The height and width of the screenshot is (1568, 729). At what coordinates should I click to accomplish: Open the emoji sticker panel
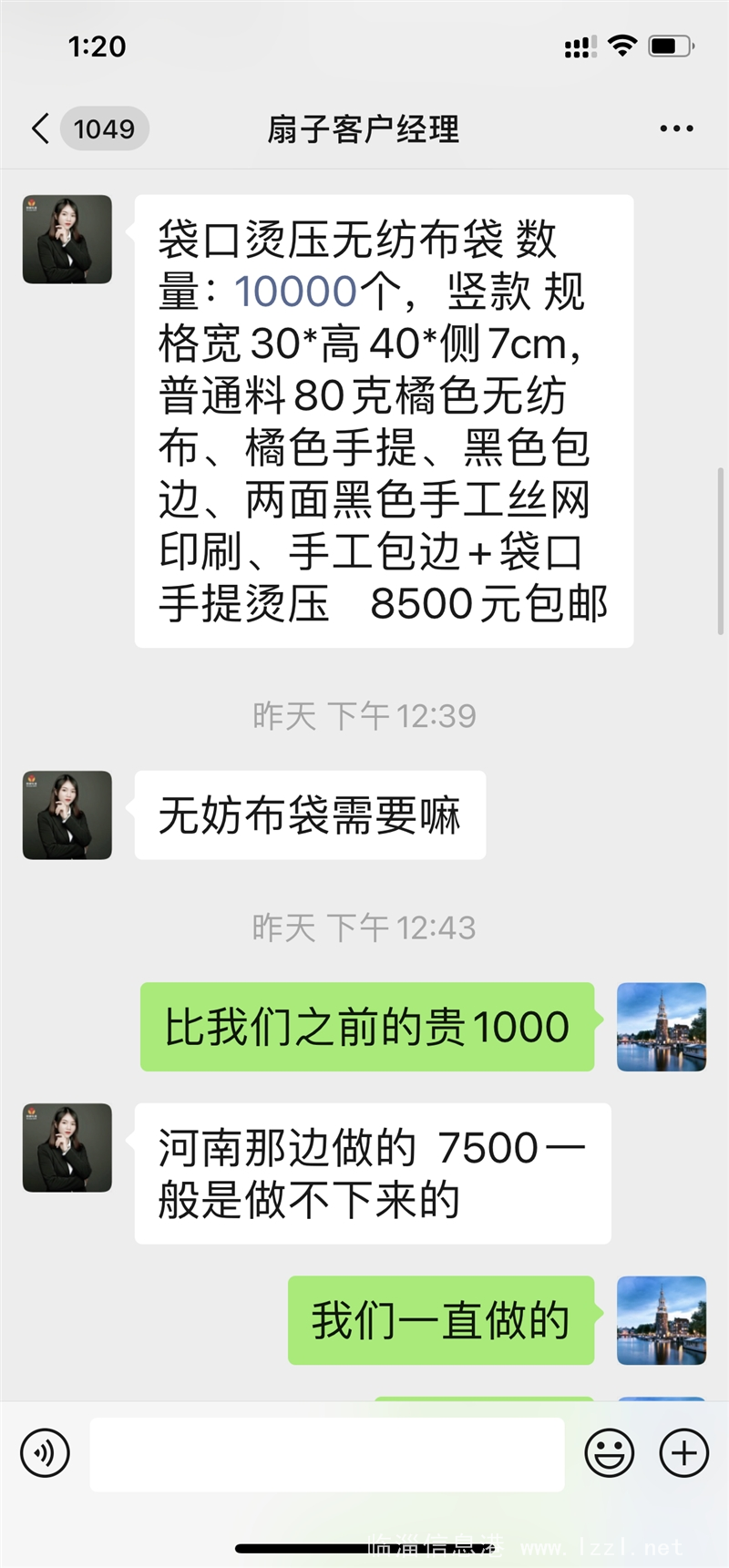coord(609,1452)
